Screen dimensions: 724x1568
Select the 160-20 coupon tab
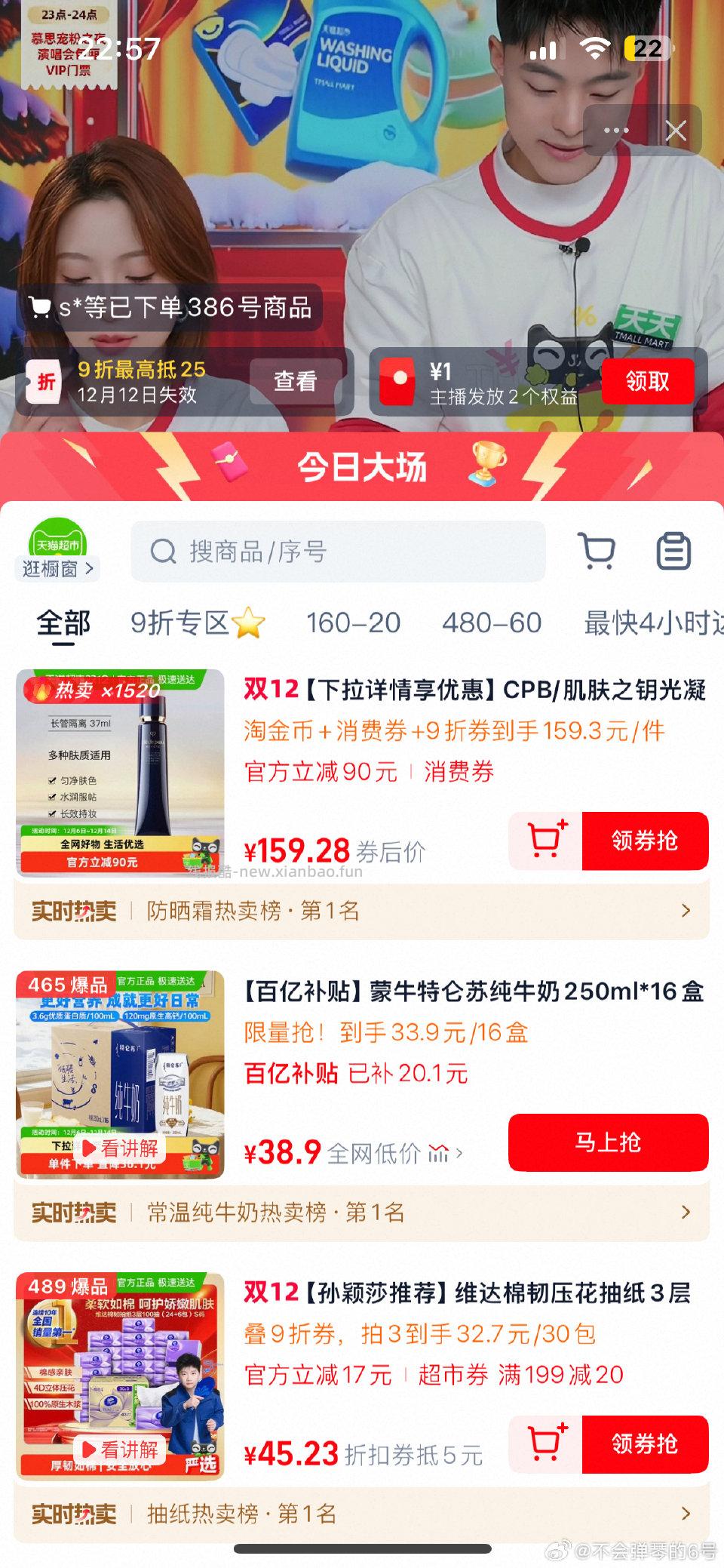353,624
